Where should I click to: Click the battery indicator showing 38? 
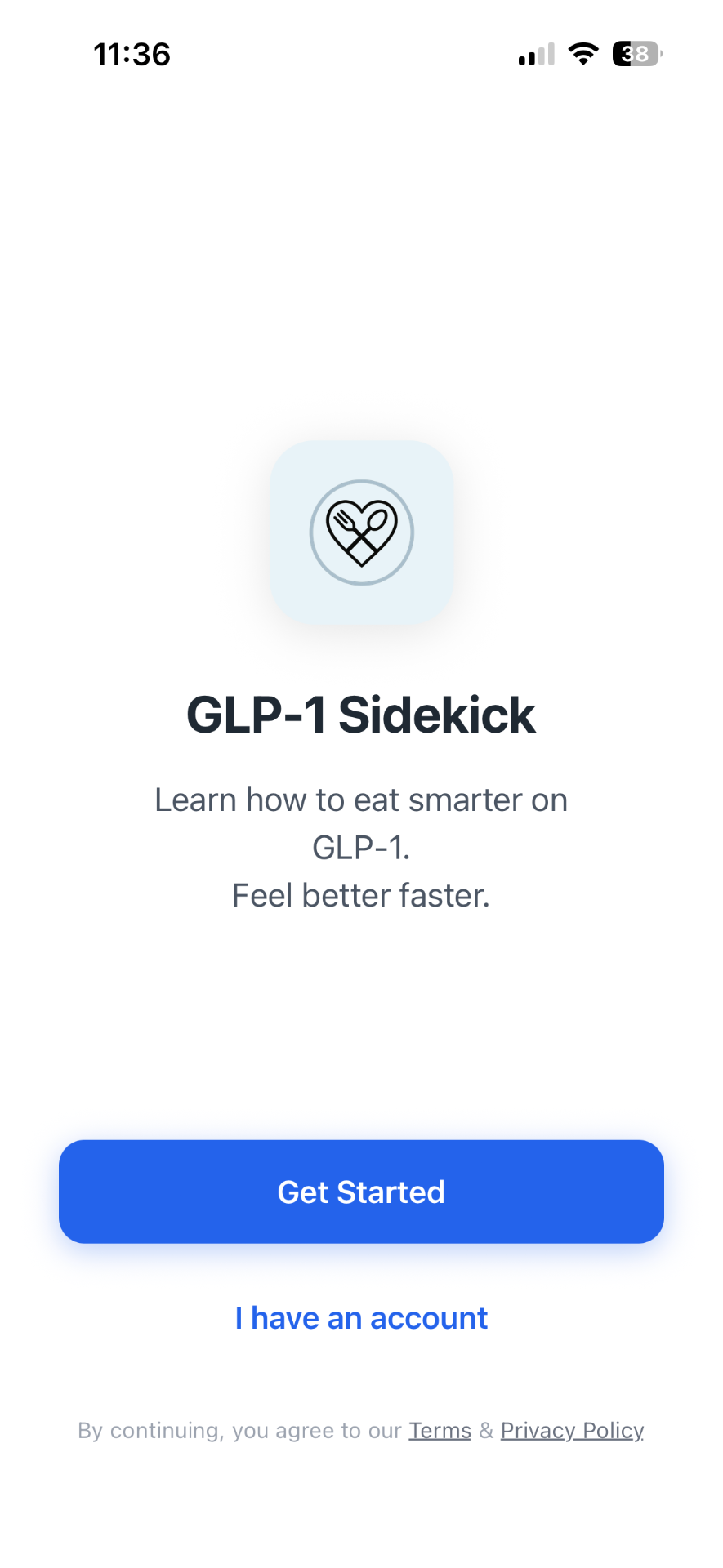[x=636, y=54]
